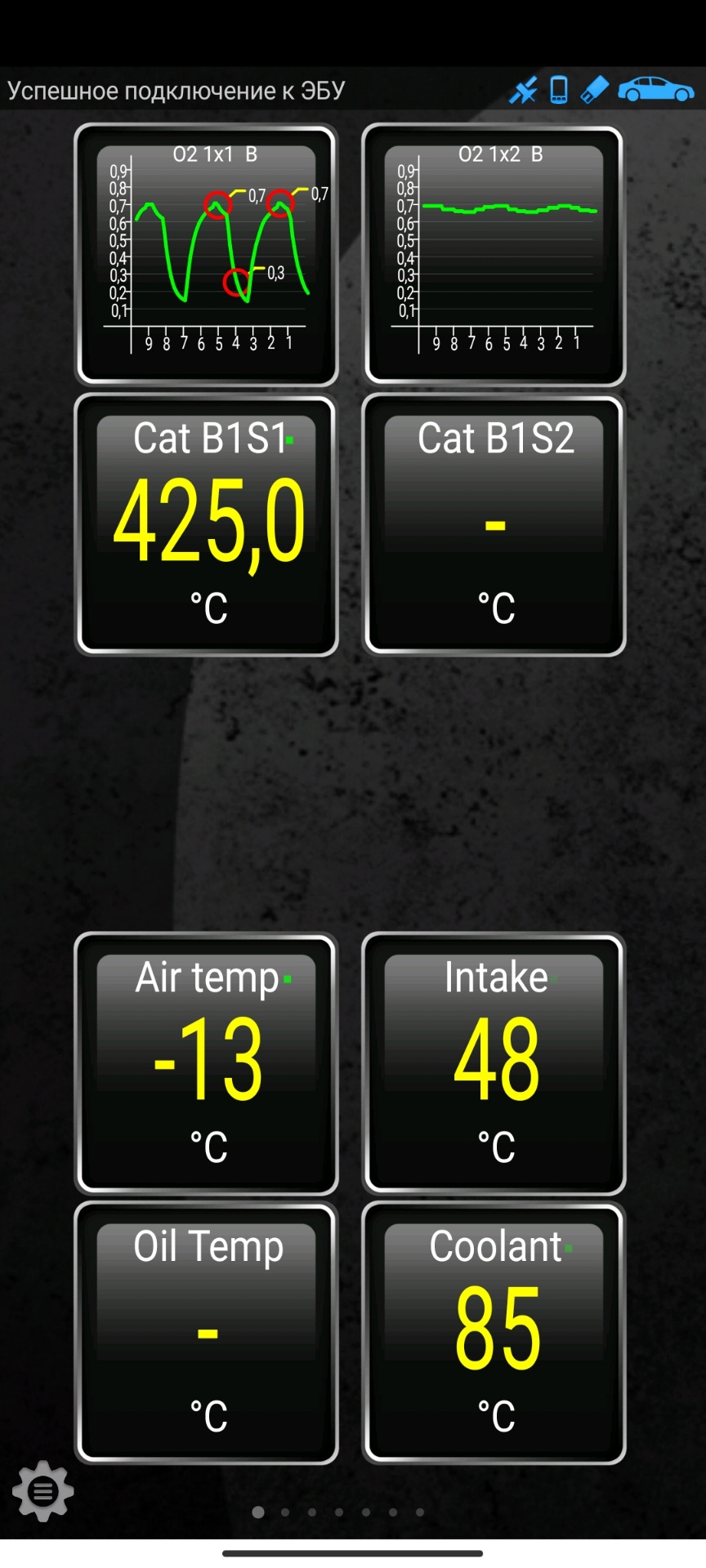The width and height of the screenshot is (706, 1568).
Task: Tap the Air temp gauge
Action: (x=207, y=1063)
